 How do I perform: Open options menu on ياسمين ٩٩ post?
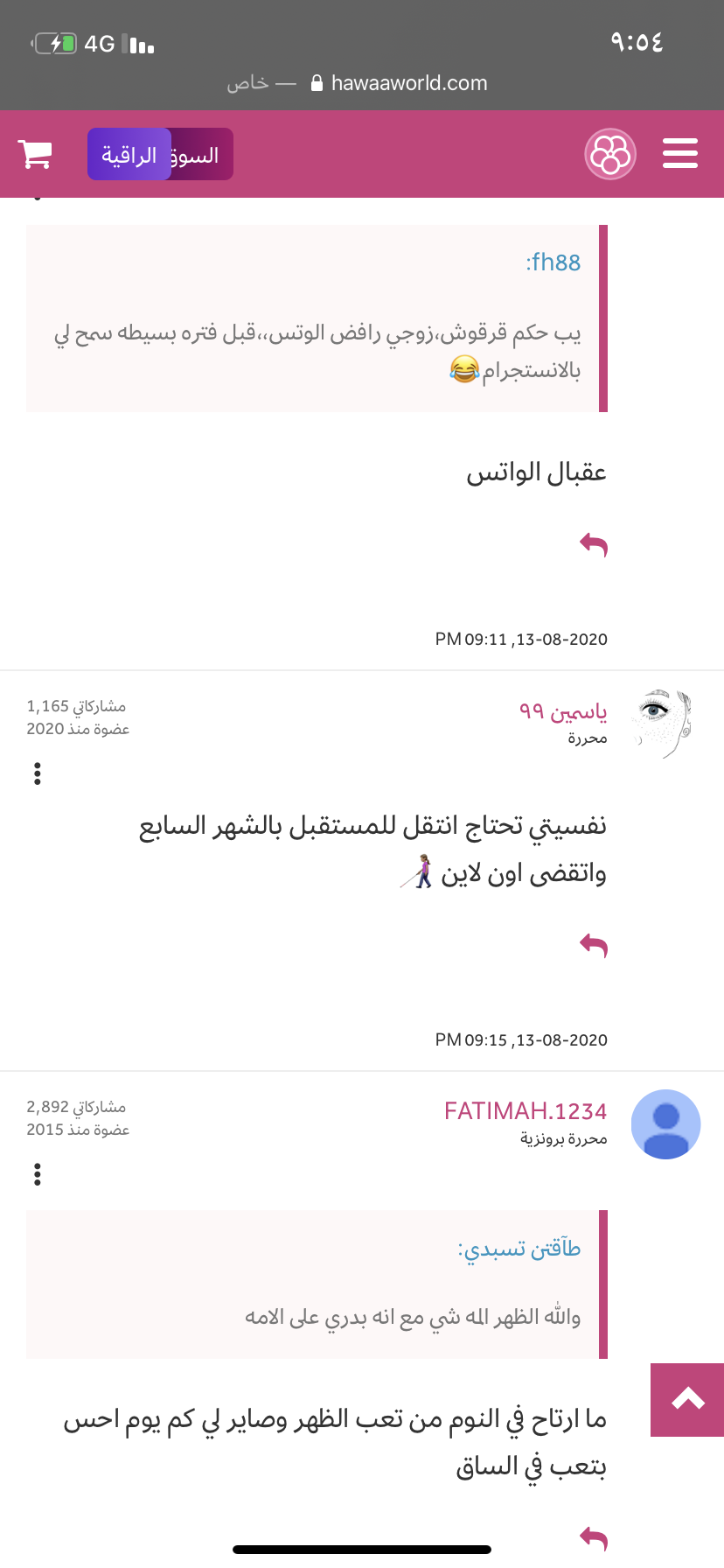(x=37, y=773)
